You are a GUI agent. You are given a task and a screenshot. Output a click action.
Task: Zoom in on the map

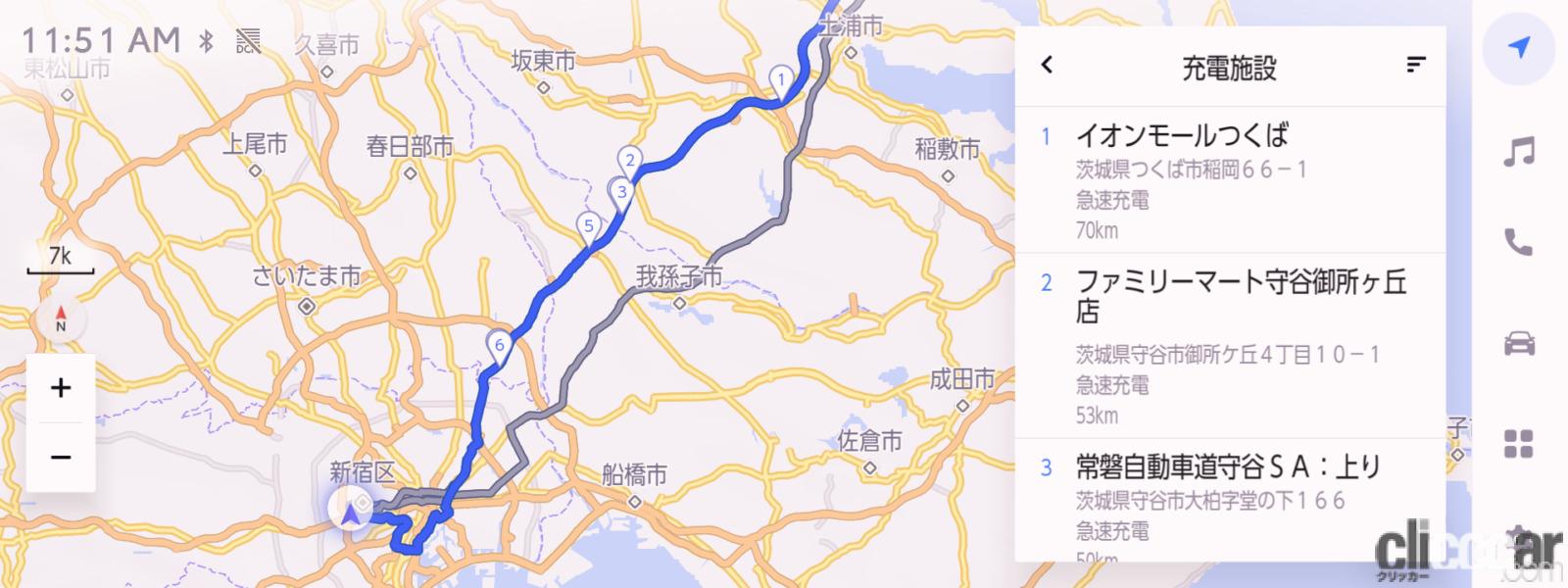tap(61, 388)
